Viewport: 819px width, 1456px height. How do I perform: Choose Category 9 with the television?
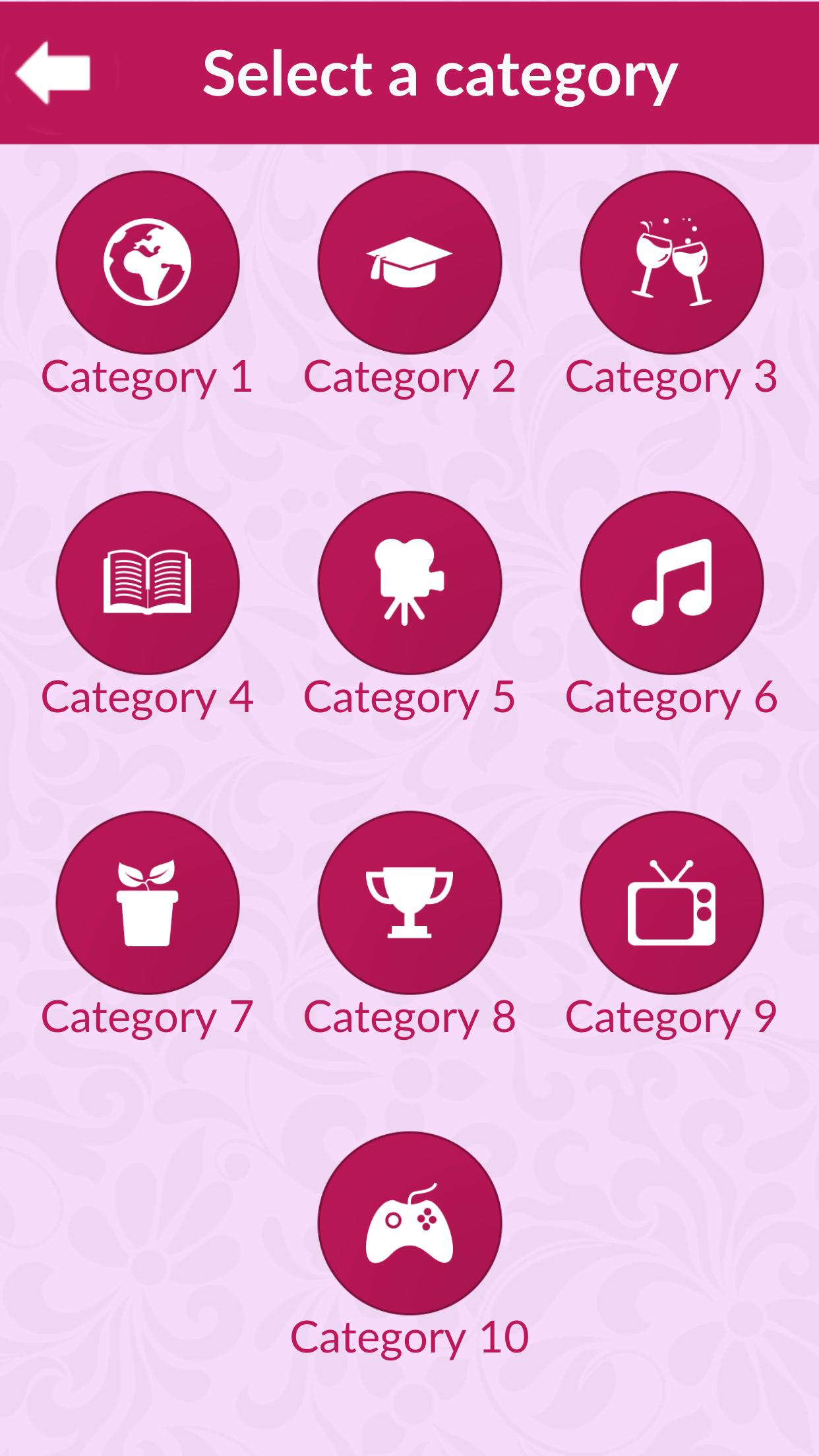[x=671, y=902]
